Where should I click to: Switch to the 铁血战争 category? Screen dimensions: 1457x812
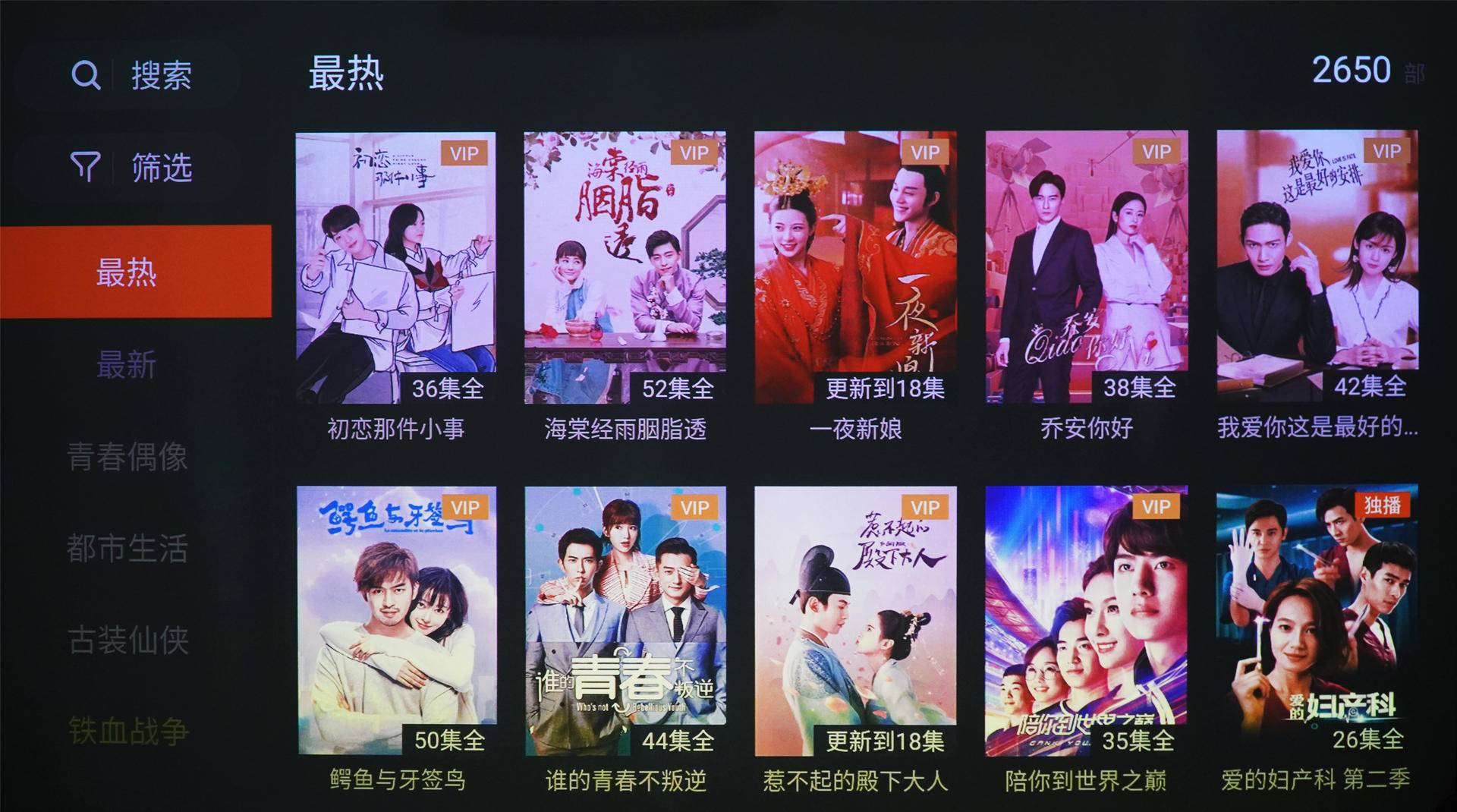(x=127, y=731)
